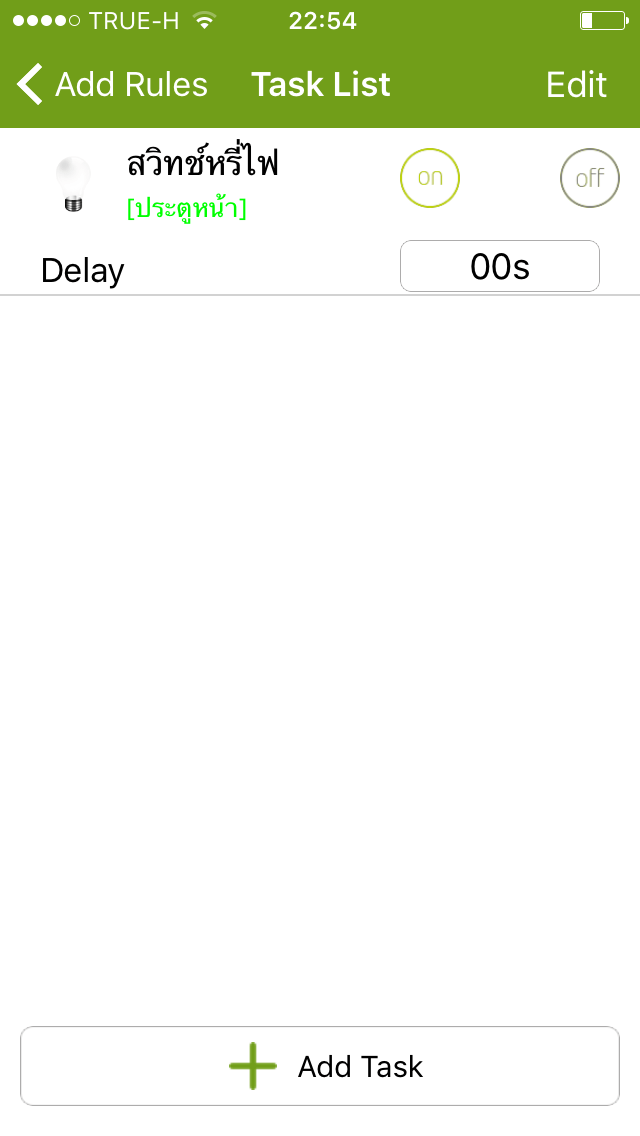Select the round off button
Image resolution: width=640 pixels, height=1136 pixels.
[x=590, y=178]
